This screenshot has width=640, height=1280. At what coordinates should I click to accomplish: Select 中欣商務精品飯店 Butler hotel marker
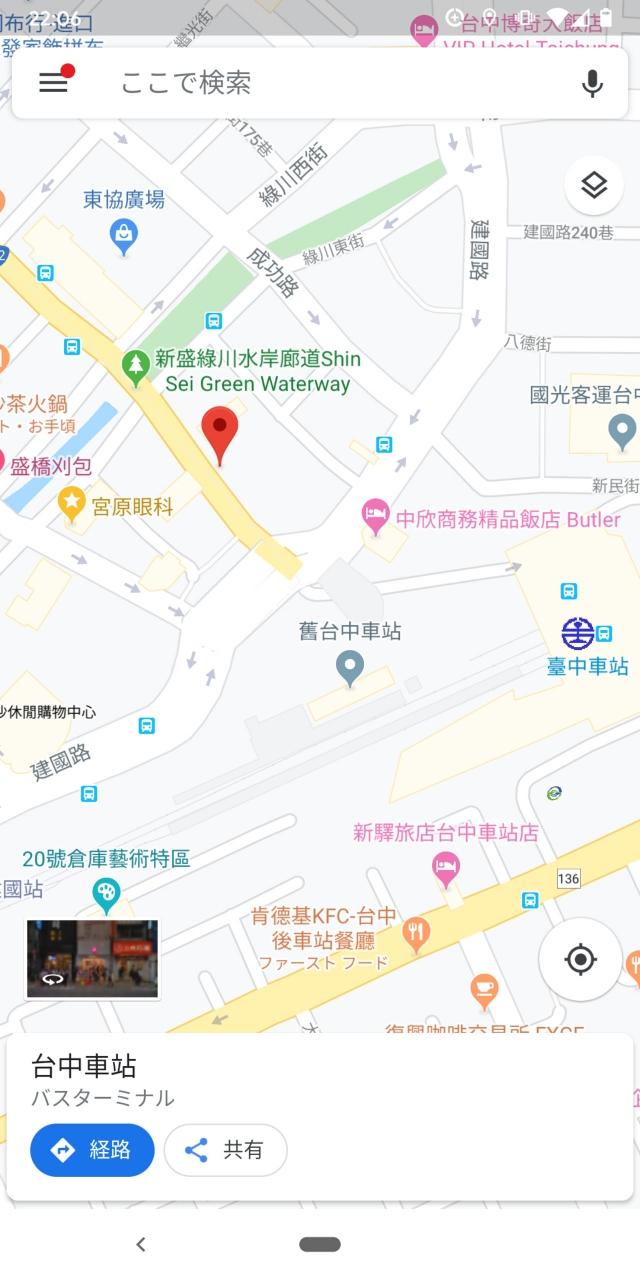coord(375,517)
